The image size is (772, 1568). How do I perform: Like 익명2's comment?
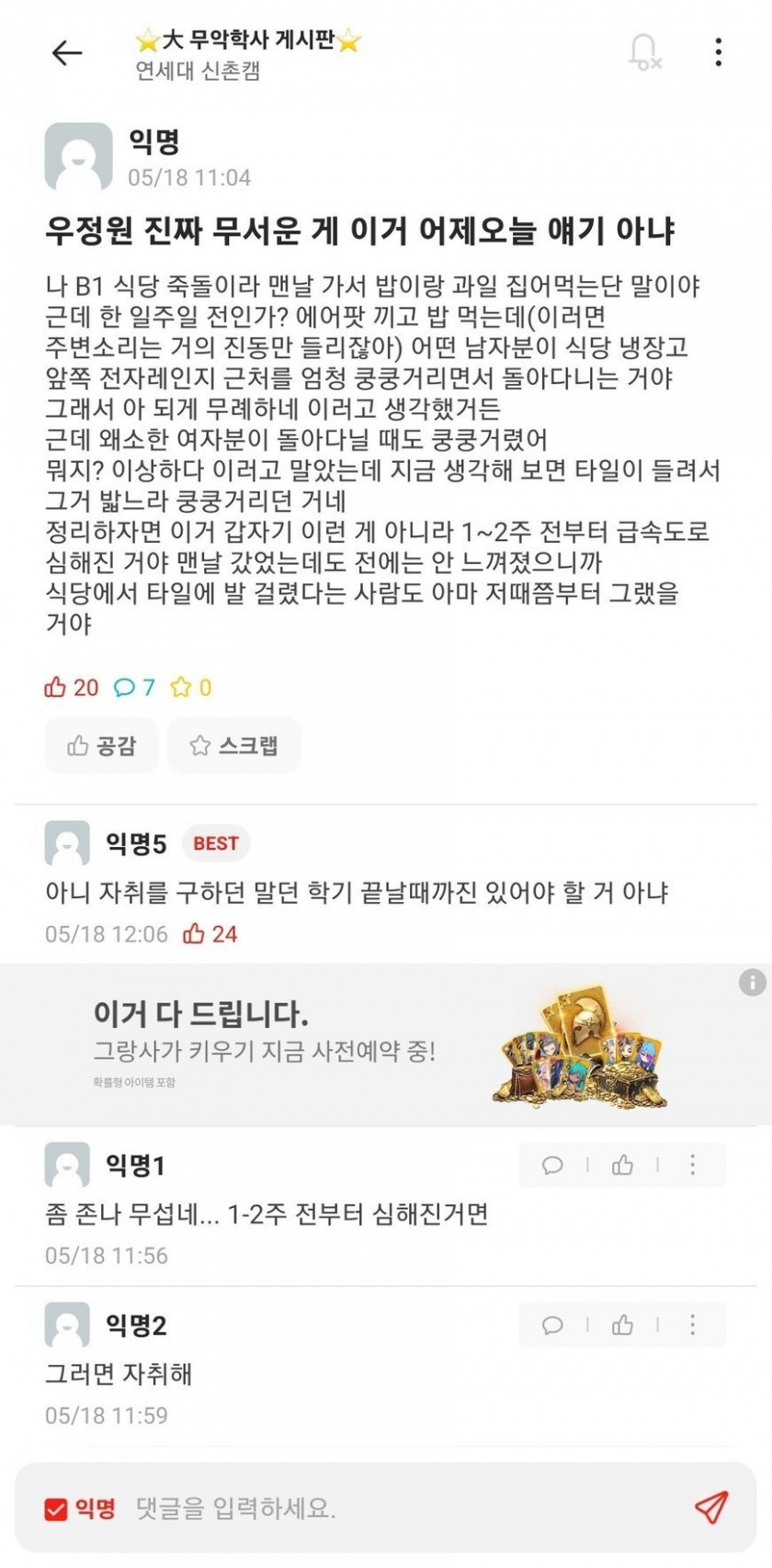click(622, 1325)
